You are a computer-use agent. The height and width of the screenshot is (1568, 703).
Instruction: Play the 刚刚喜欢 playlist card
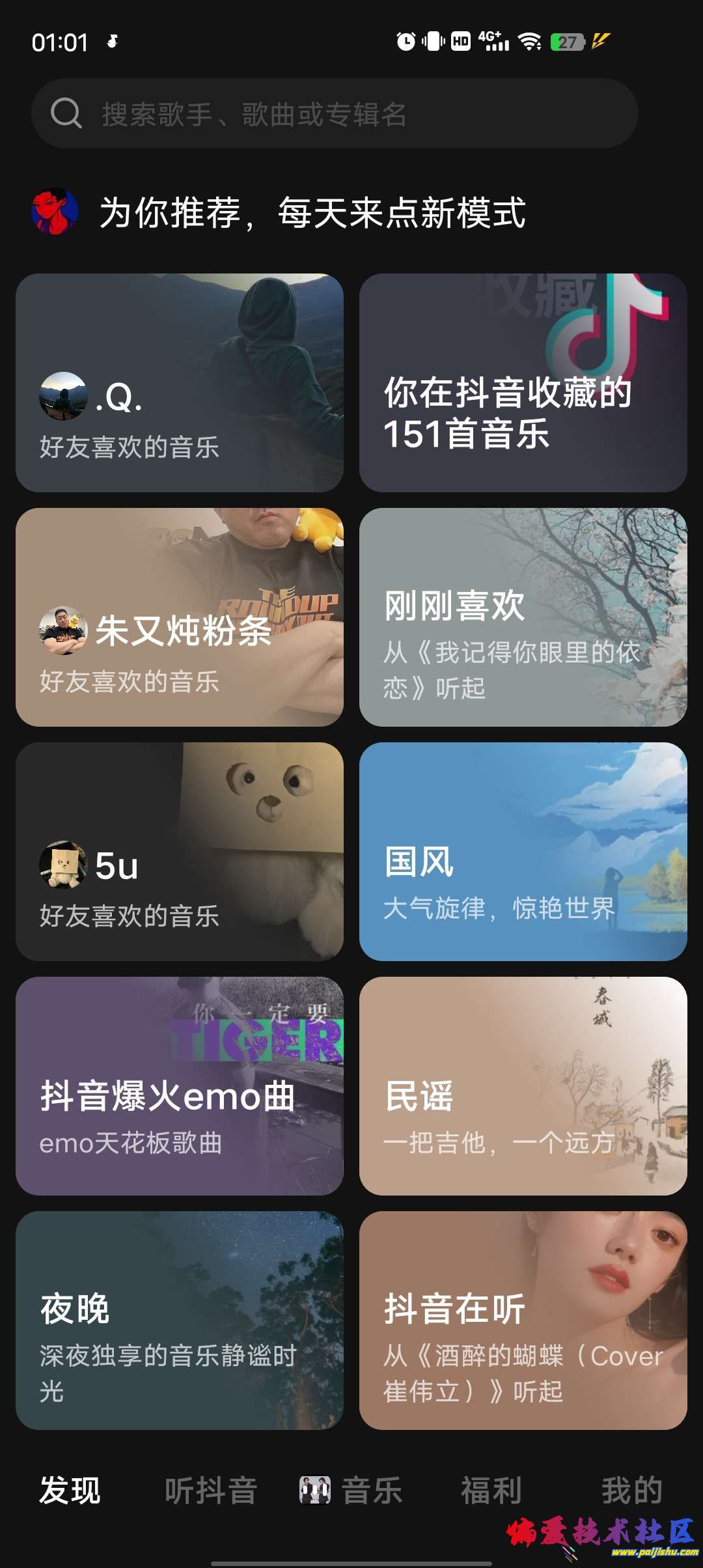(523, 617)
